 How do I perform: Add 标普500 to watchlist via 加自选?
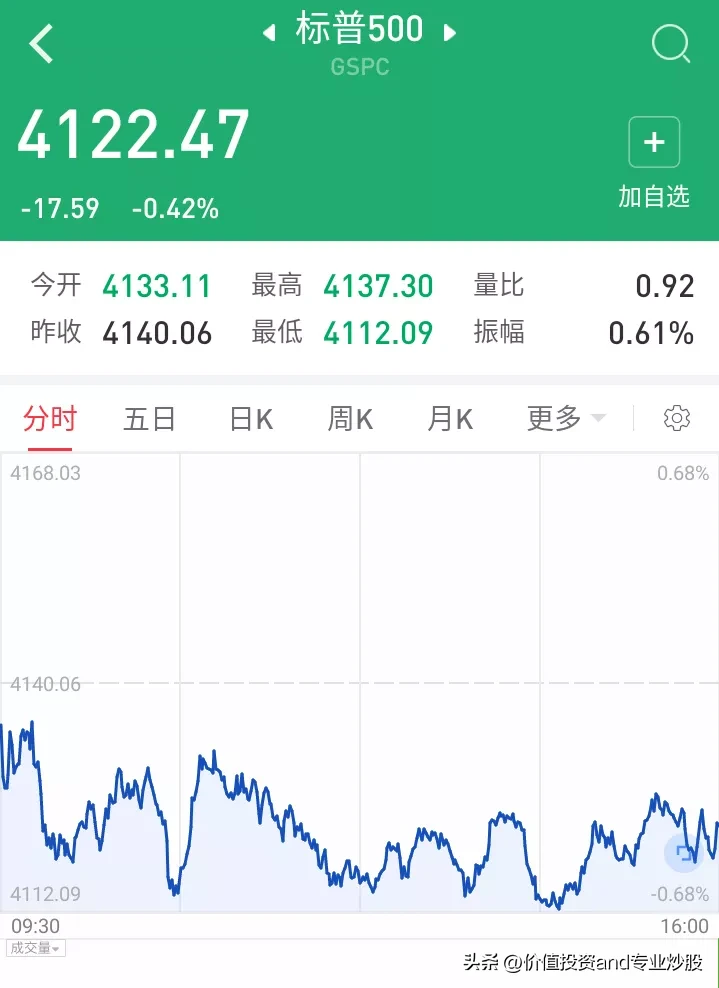[654, 163]
